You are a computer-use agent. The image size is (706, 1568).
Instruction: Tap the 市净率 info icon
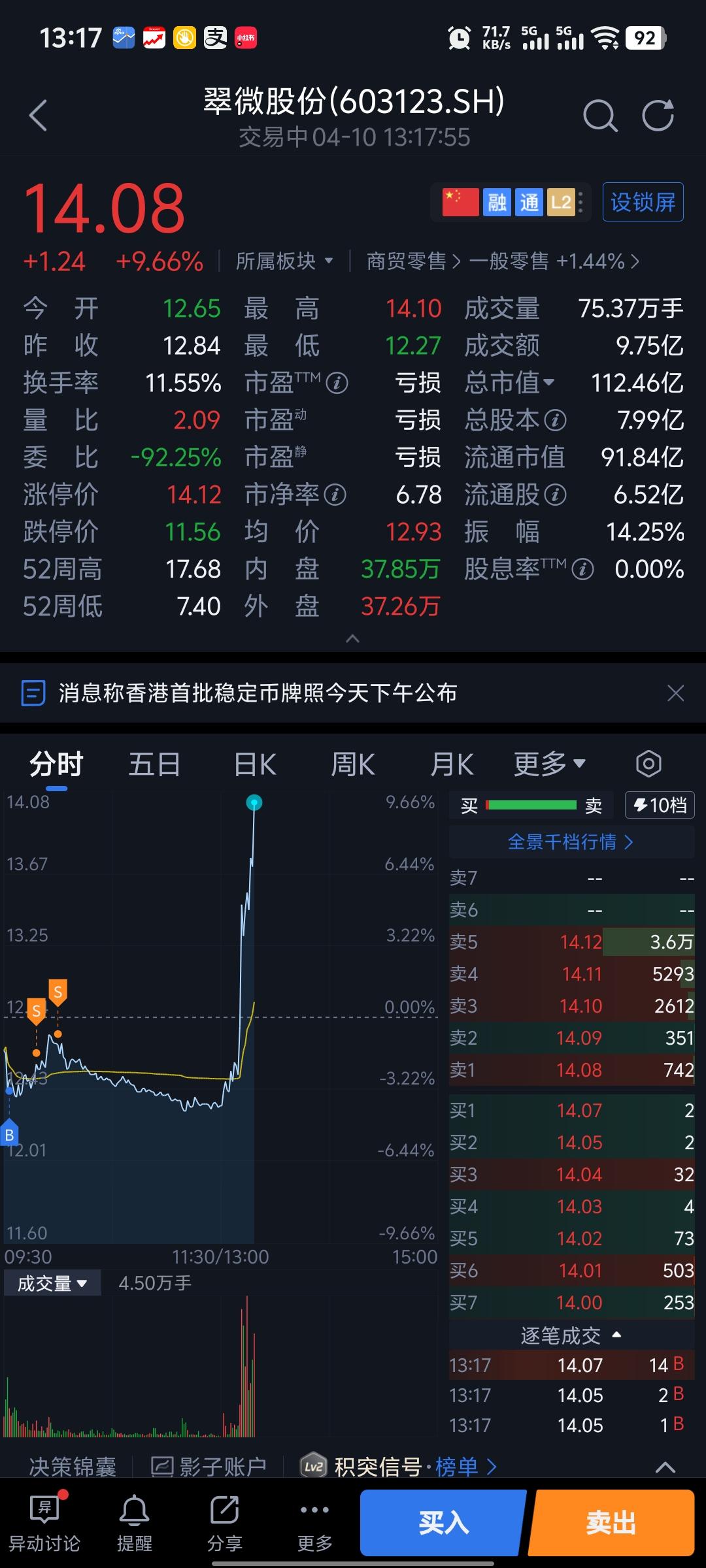point(335,495)
